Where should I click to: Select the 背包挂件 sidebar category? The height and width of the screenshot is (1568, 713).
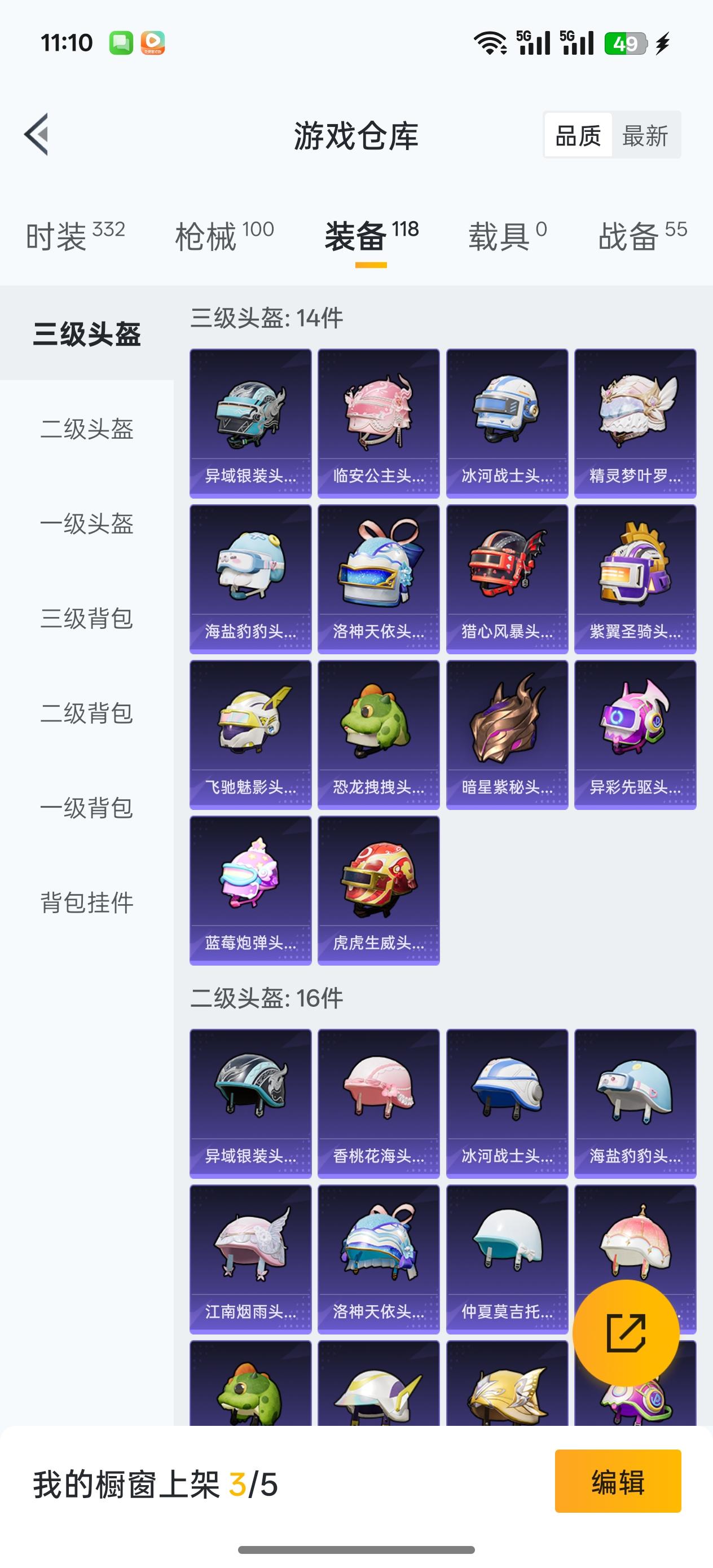(86, 905)
